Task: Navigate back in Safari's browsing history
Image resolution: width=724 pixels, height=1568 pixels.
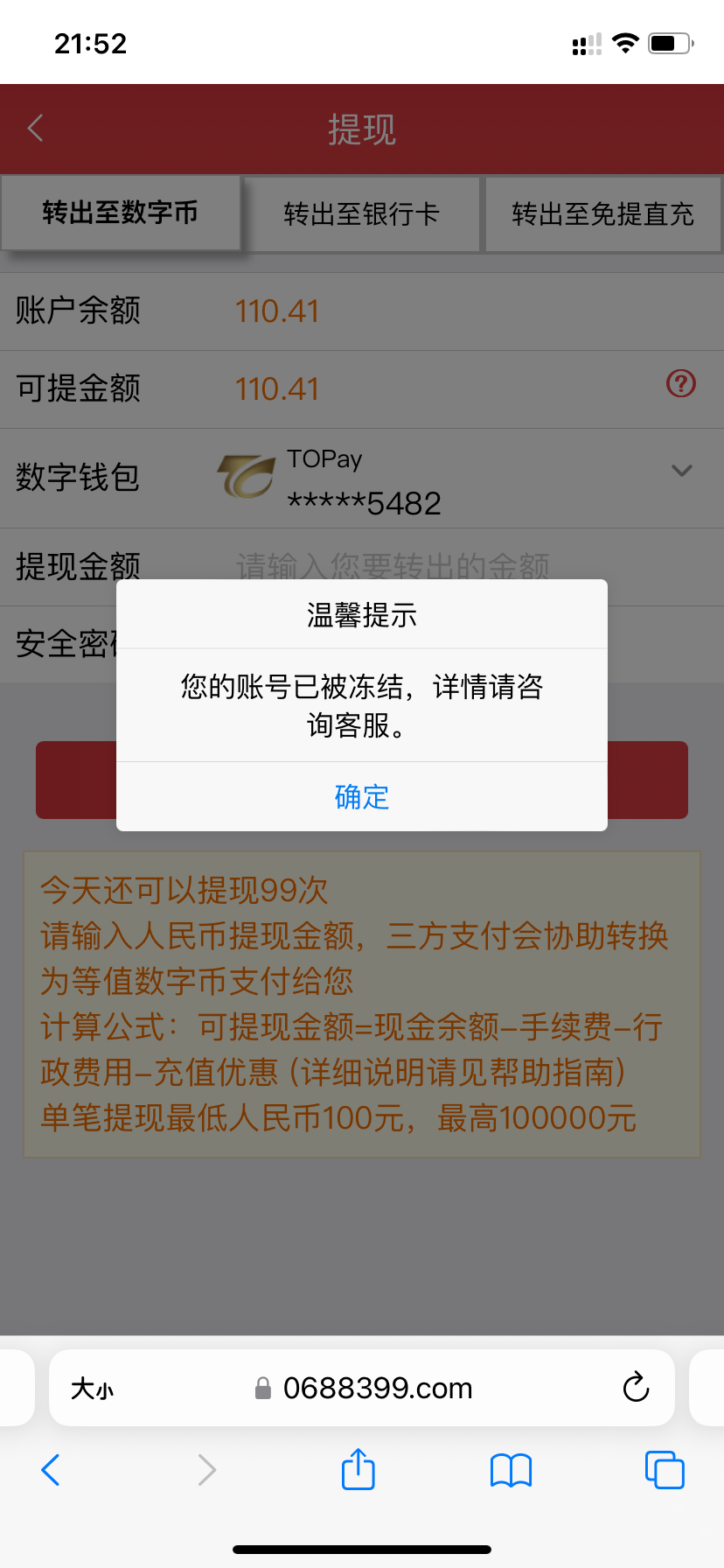Action: click(51, 1470)
